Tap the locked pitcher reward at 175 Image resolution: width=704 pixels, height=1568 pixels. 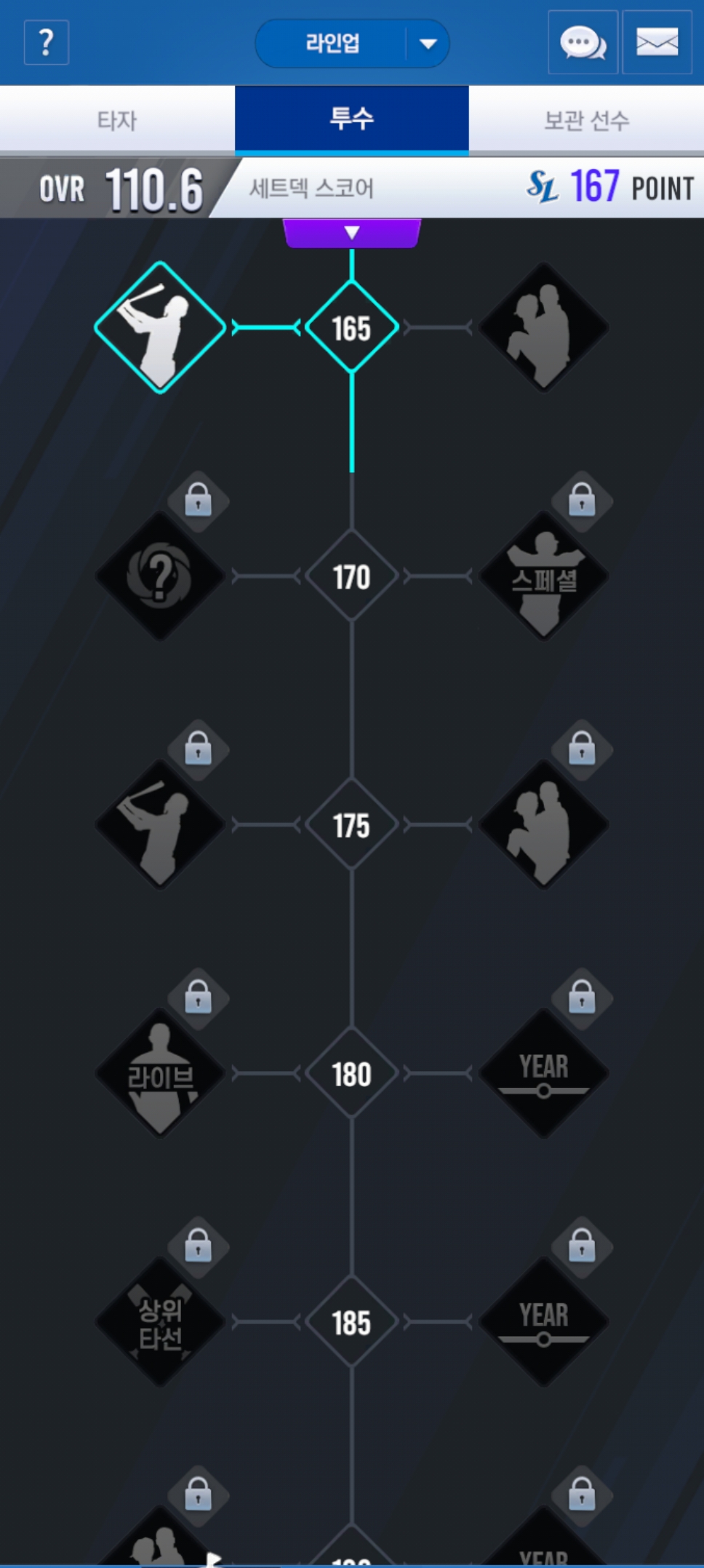(x=543, y=825)
